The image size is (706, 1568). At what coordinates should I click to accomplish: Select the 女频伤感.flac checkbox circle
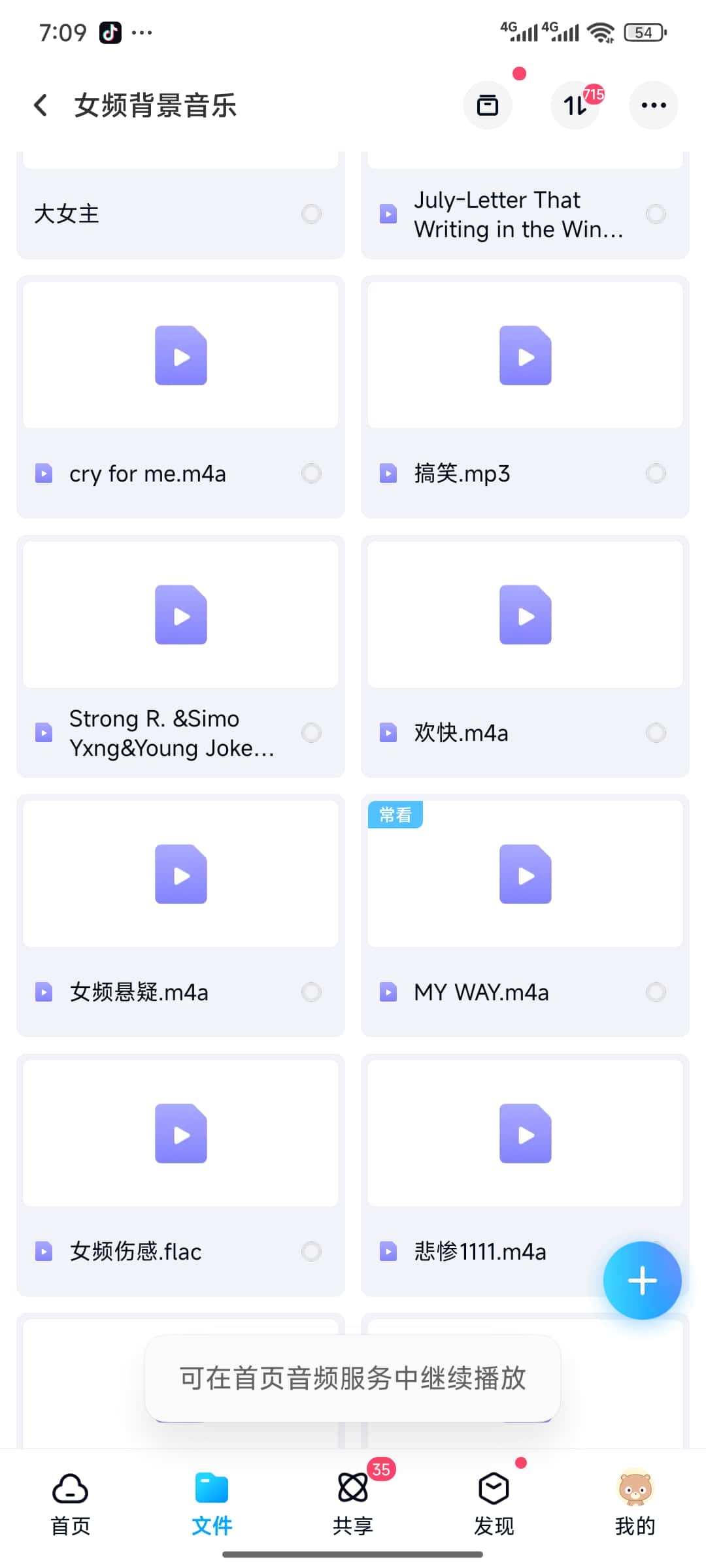[x=311, y=1251]
